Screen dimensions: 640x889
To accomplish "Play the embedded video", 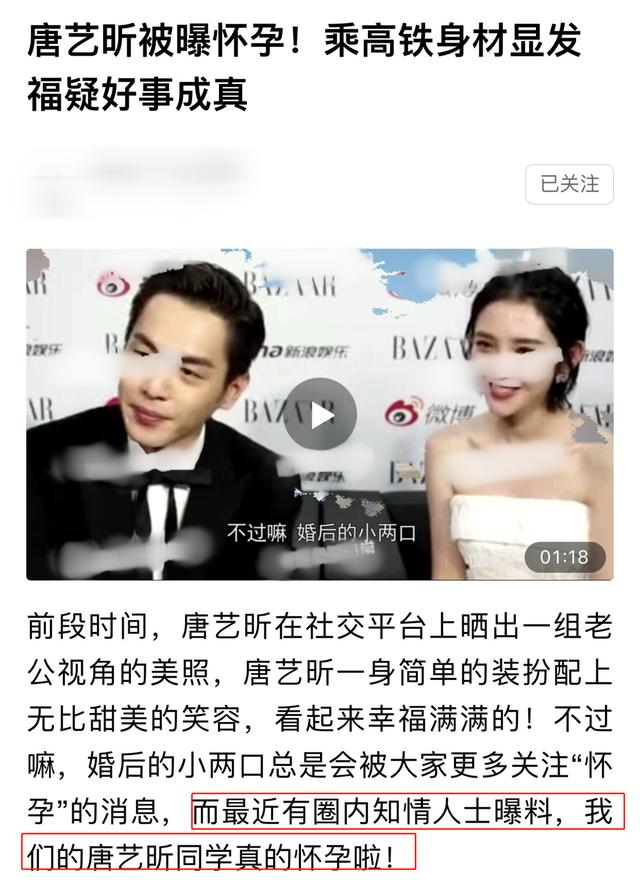I will (x=320, y=414).
